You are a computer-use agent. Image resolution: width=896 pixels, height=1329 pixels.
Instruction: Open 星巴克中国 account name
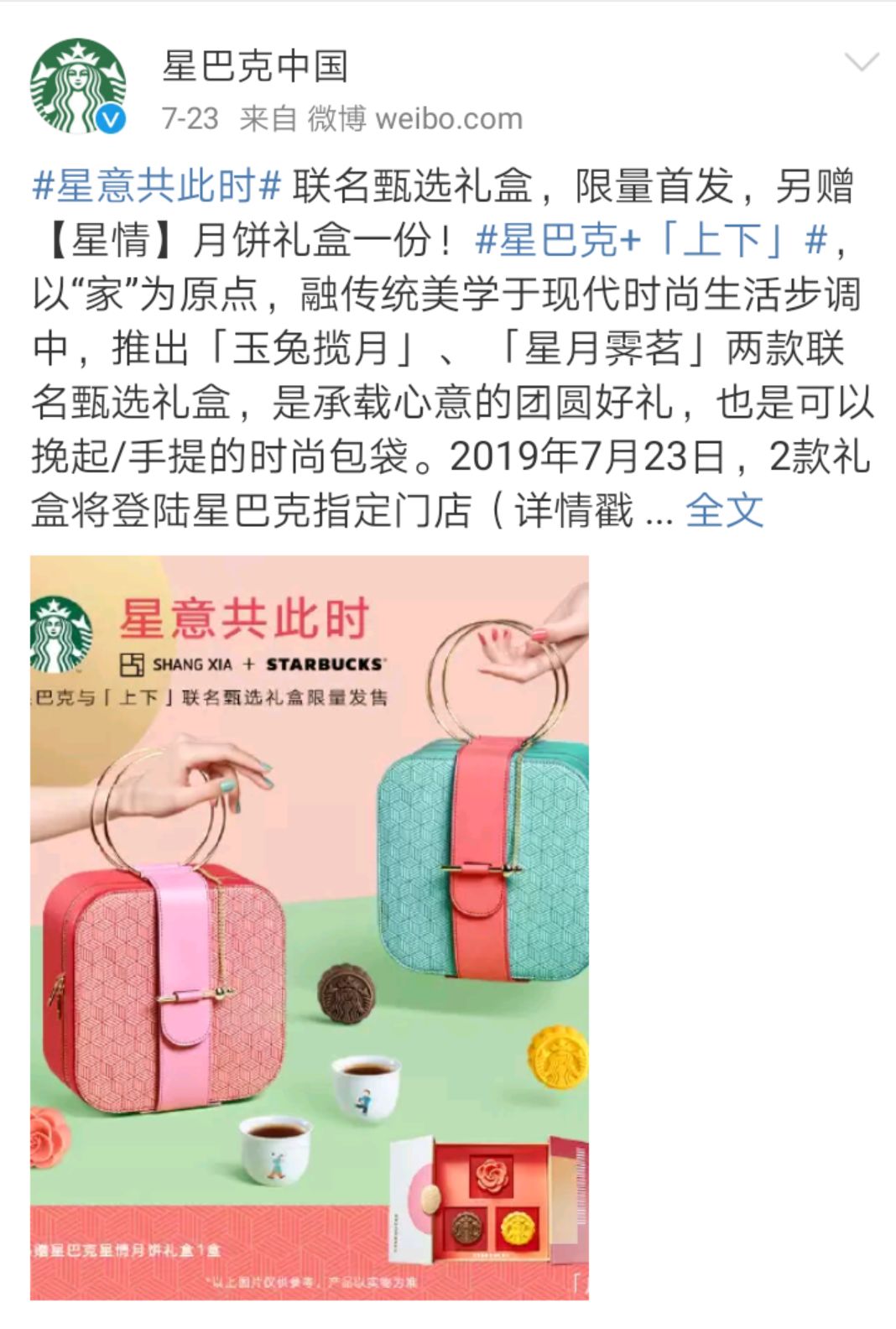click(254, 65)
